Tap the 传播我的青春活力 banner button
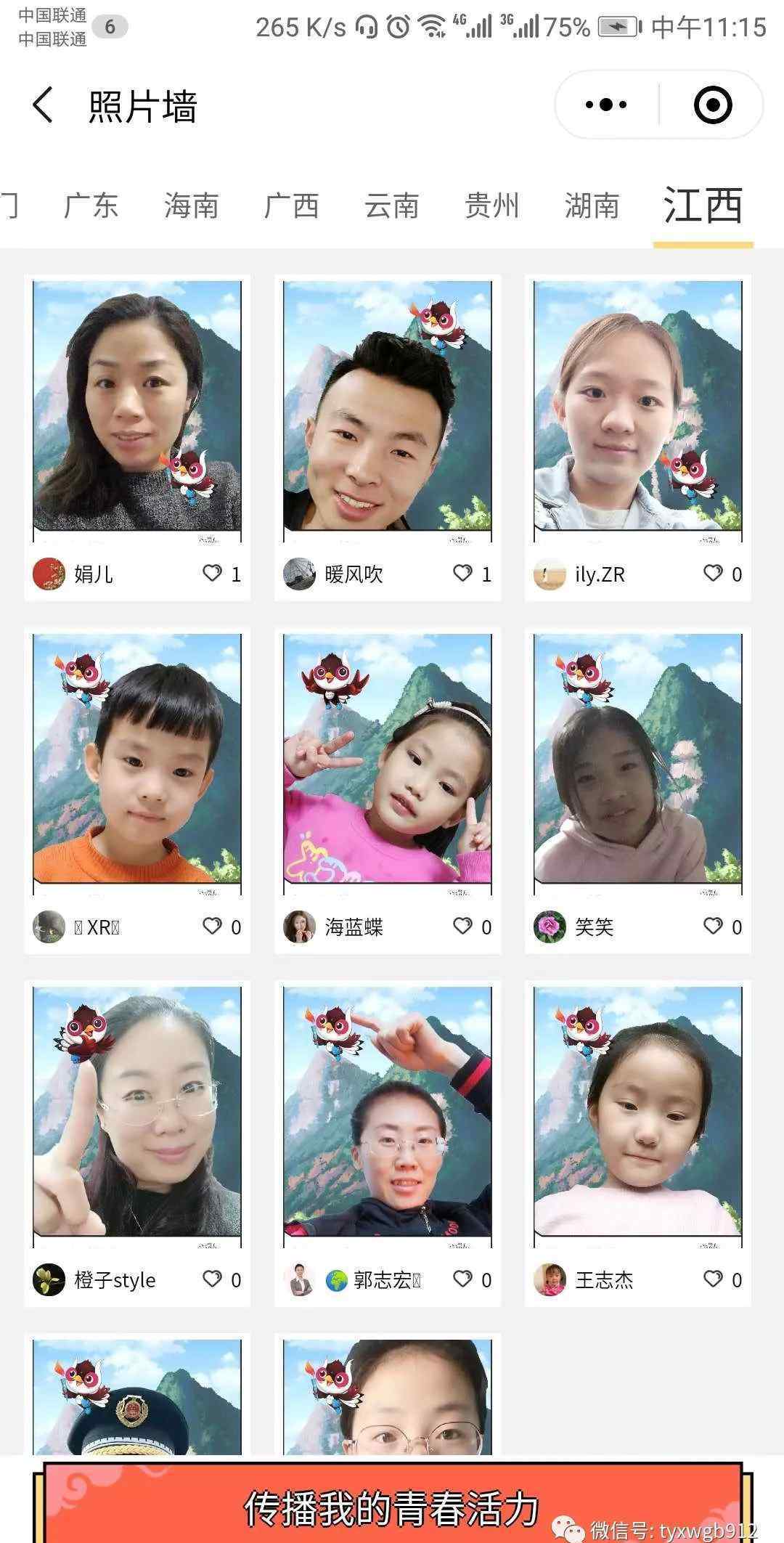Viewport: 784px width, 1543px height. [392, 1507]
